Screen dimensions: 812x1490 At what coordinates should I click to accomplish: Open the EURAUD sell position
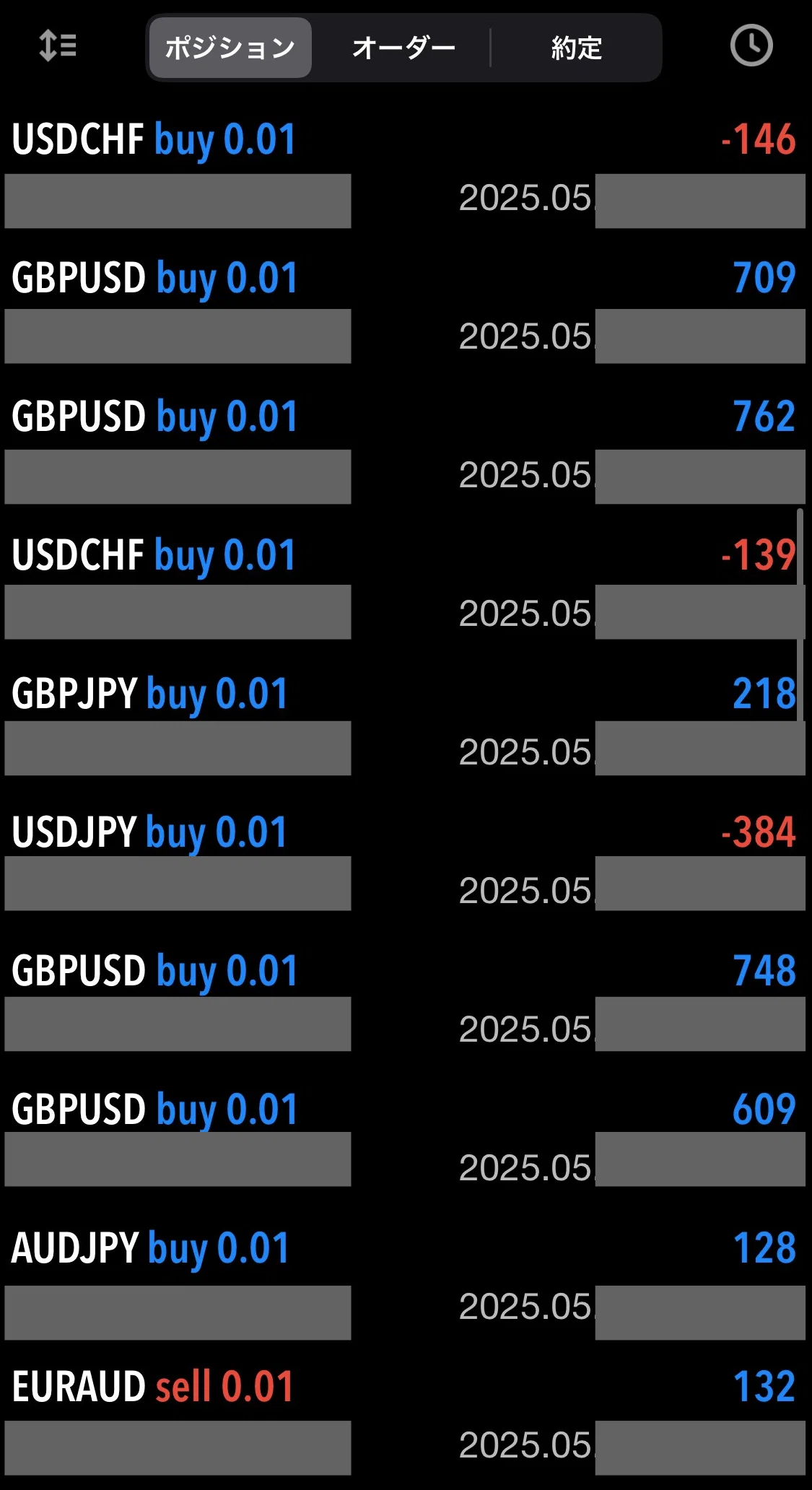click(406, 1417)
